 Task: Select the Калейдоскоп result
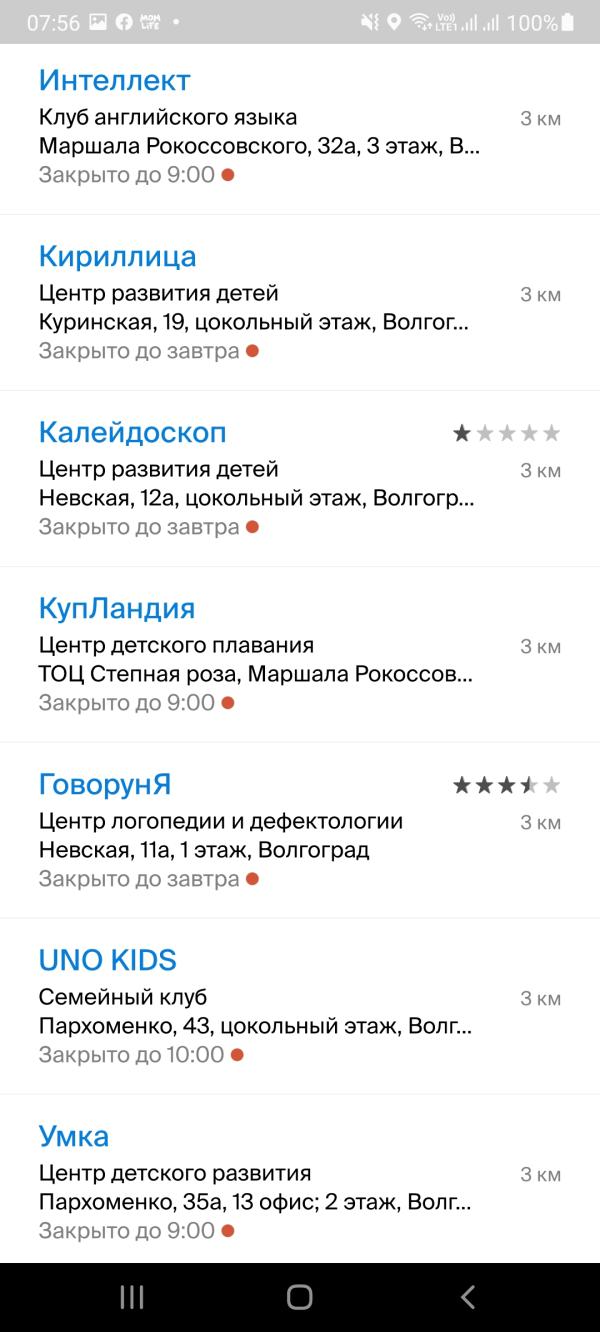[x=300, y=478]
